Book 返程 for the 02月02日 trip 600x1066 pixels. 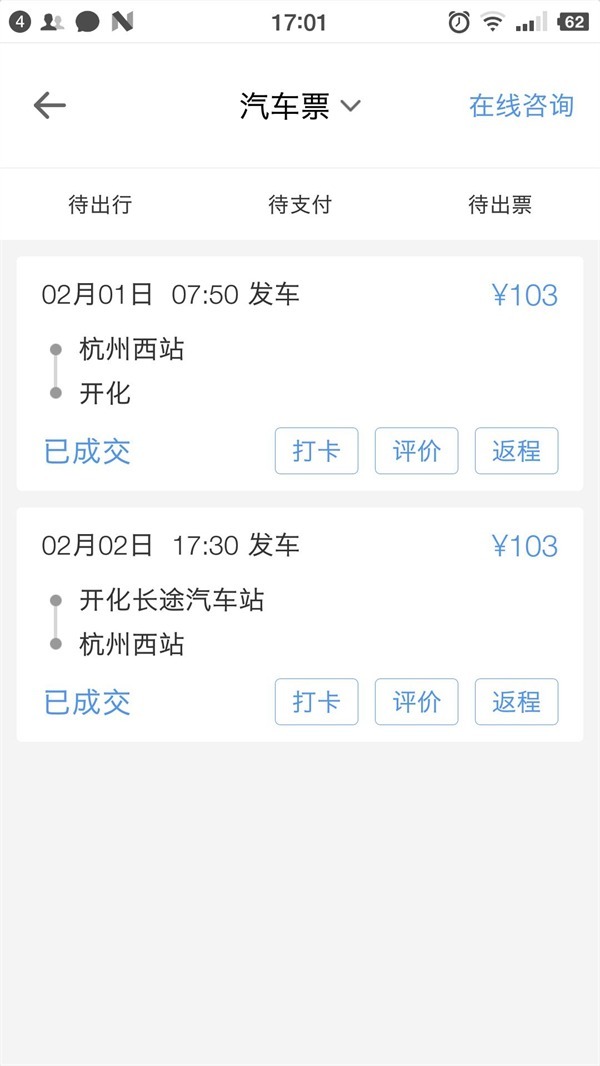click(516, 702)
